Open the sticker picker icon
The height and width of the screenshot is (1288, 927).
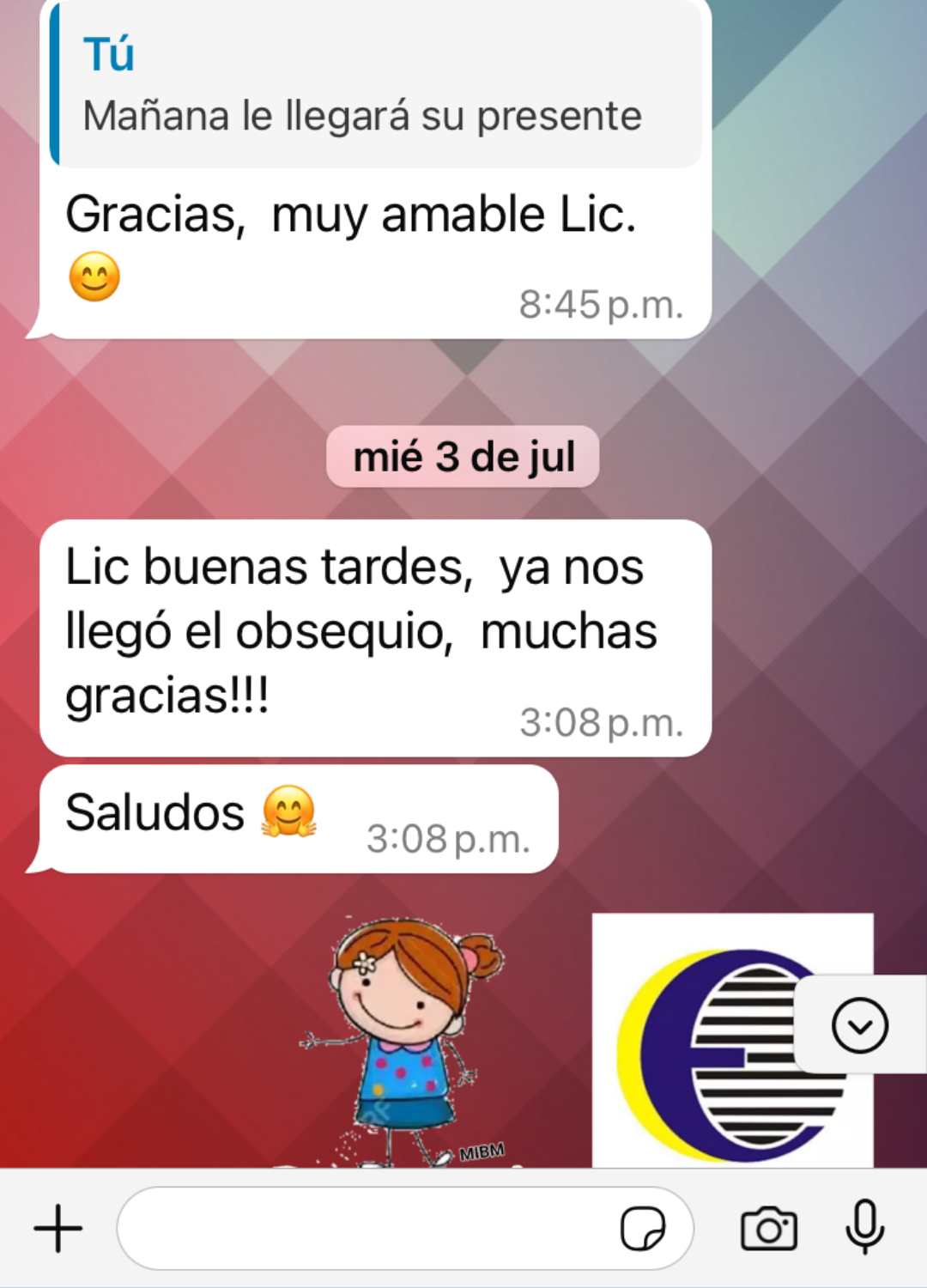pyautogui.click(x=642, y=1229)
